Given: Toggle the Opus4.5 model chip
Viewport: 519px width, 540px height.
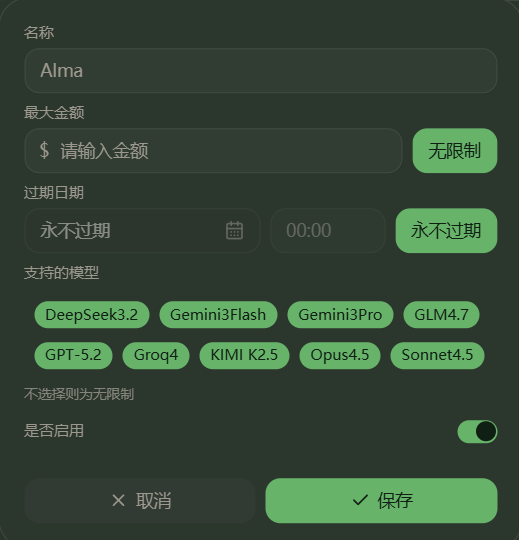Looking at the screenshot, I should click(340, 355).
